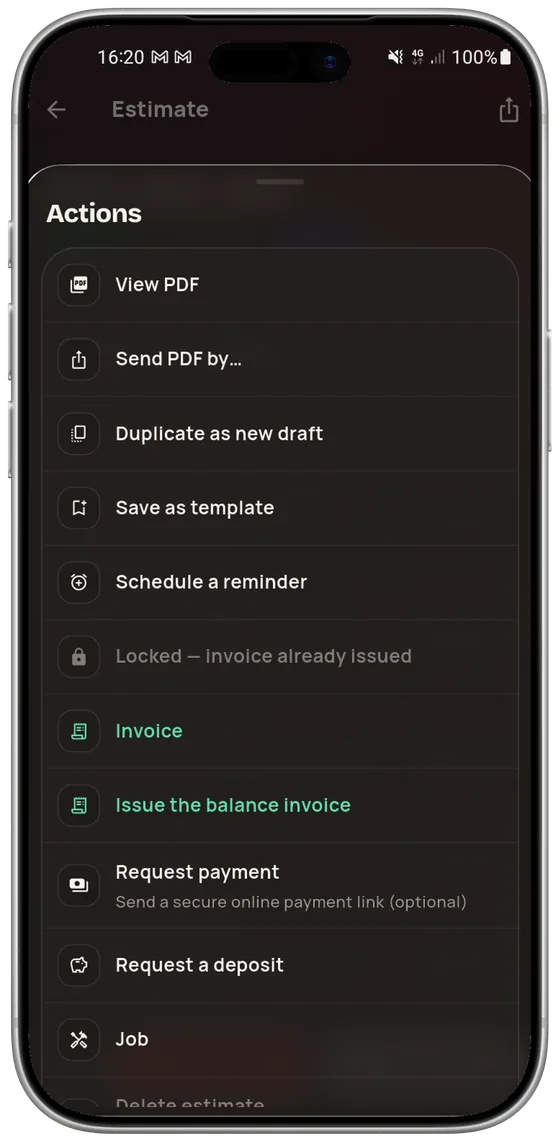The width and height of the screenshot is (560, 1142).
Task: Open the Invoice action
Action: coord(280,731)
